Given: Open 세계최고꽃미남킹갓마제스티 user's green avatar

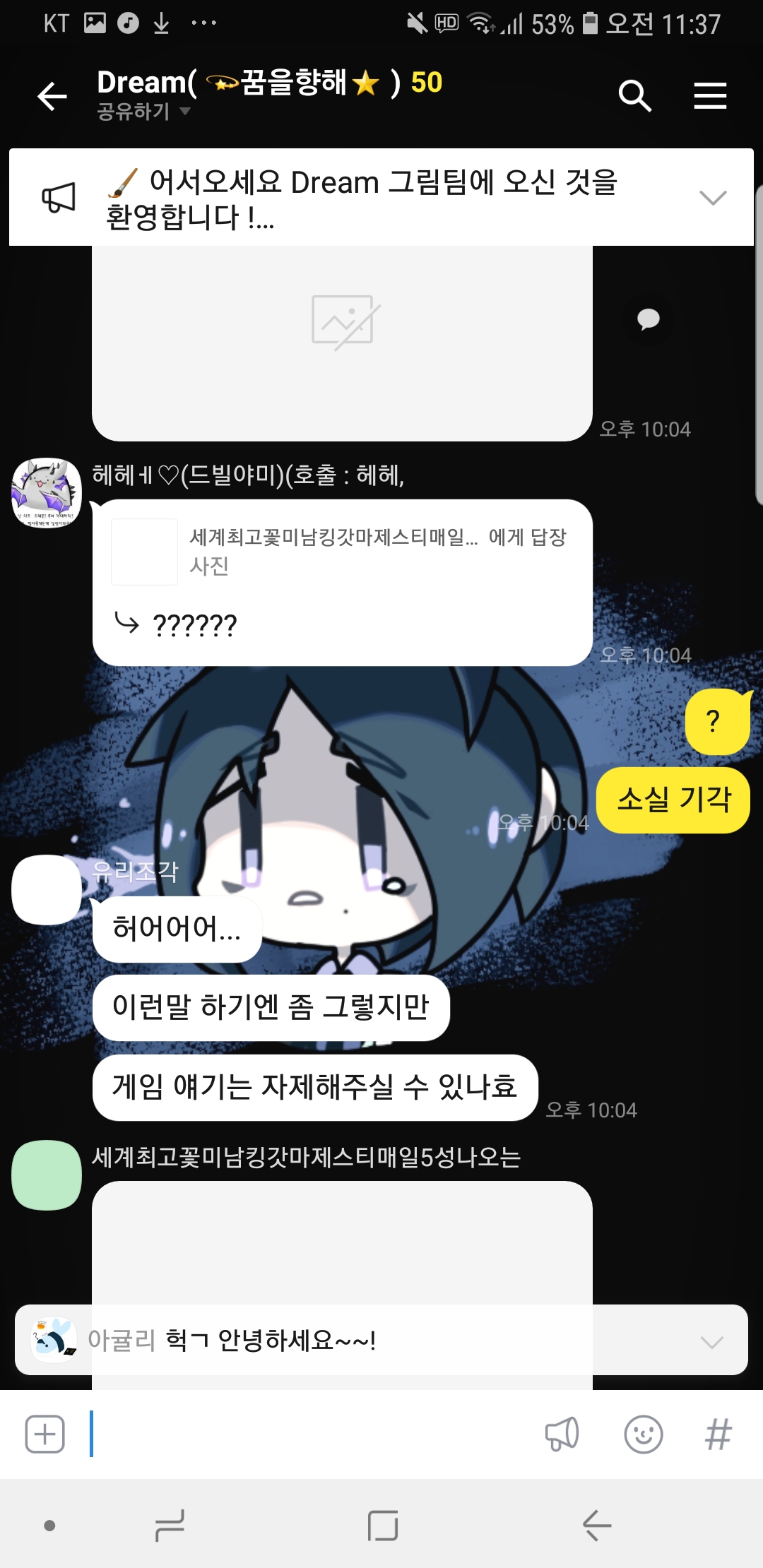Looking at the screenshot, I should pyautogui.click(x=46, y=1175).
